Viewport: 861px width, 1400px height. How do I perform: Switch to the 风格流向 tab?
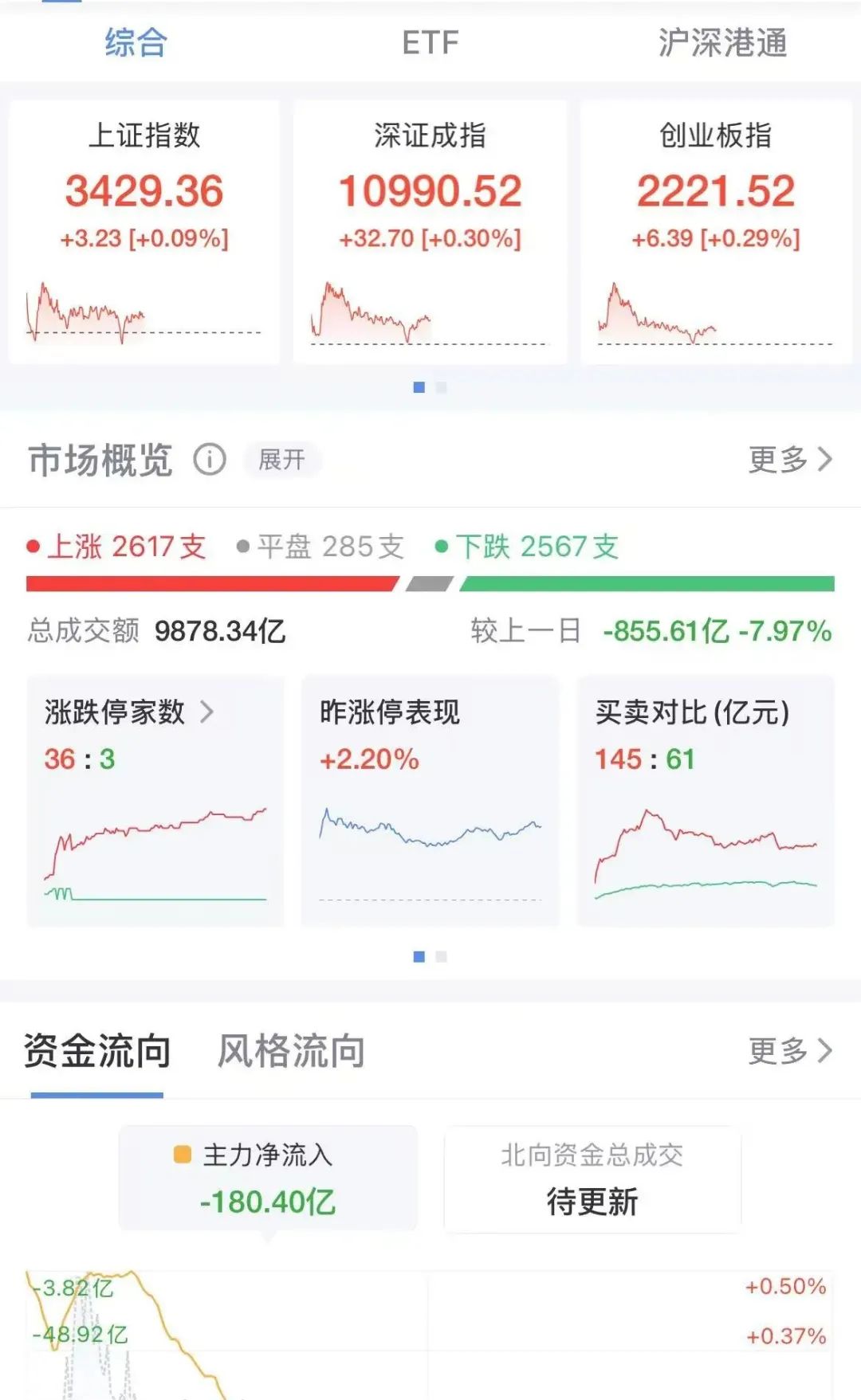tap(291, 1051)
